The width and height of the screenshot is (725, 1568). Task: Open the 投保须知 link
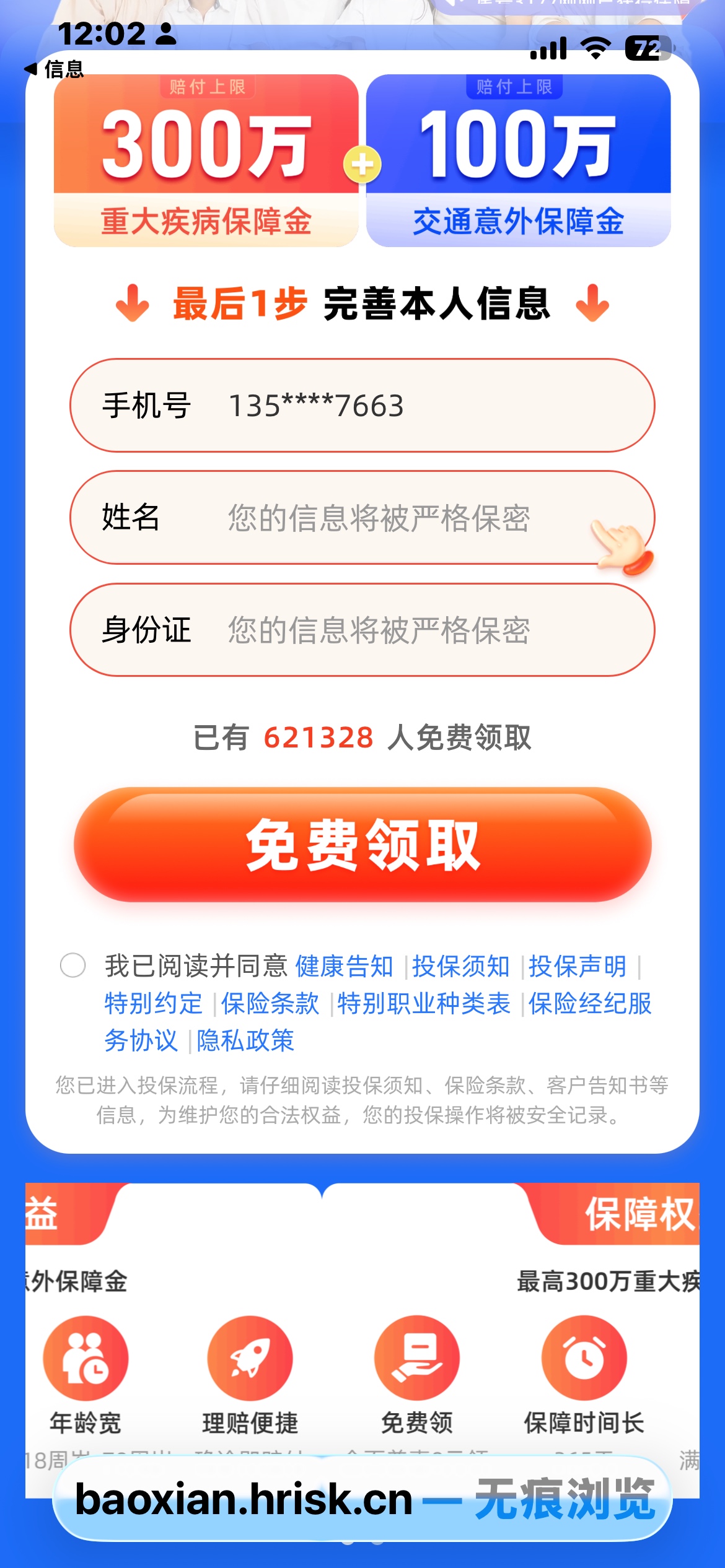[460, 966]
